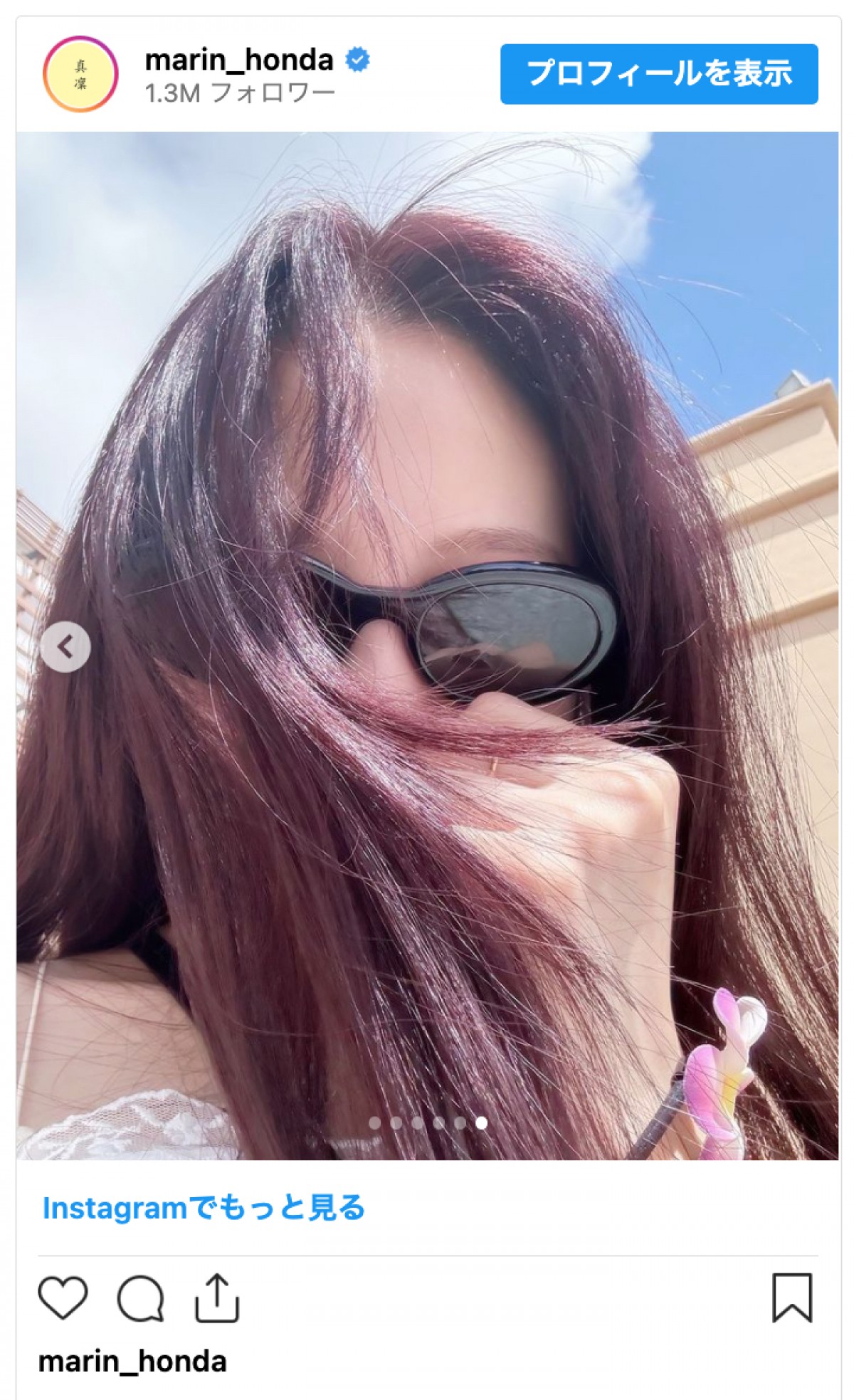Image resolution: width=854 pixels, height=1400 pixels.
Task: Open Instagramでもっと見る link
Action: click(204, 1207)
